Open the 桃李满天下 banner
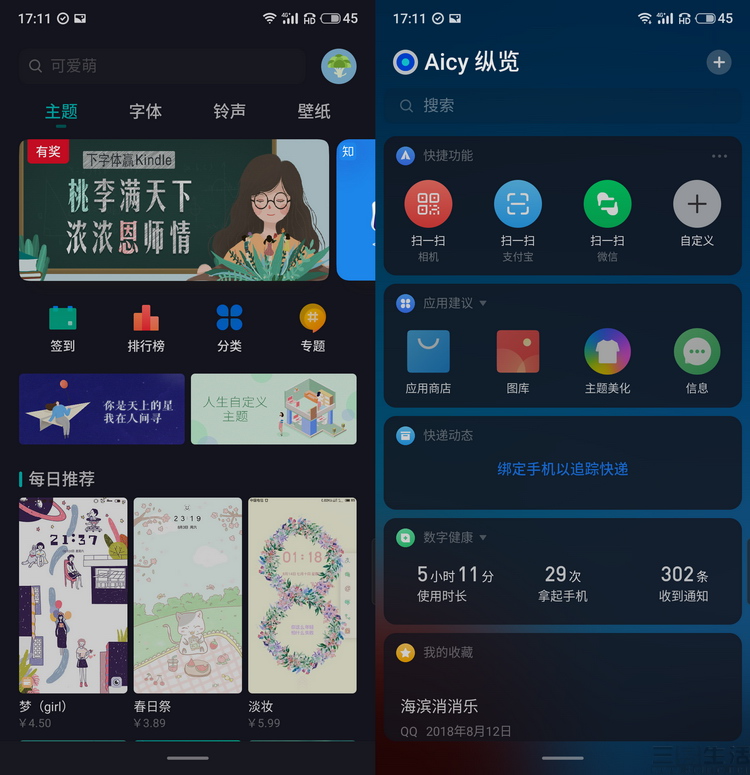The image size is (750, 775). 173,209
